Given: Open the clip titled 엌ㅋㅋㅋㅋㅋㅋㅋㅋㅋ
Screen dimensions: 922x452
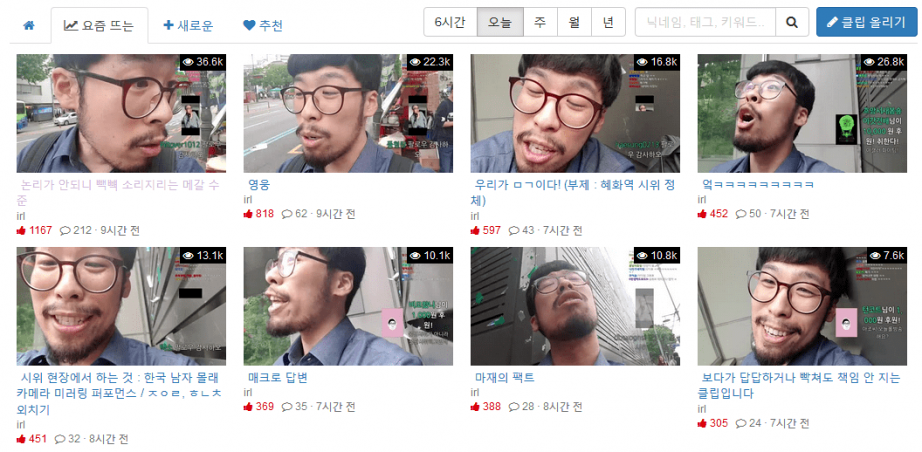Looking at the screenshot, I should tap(758, 185).
